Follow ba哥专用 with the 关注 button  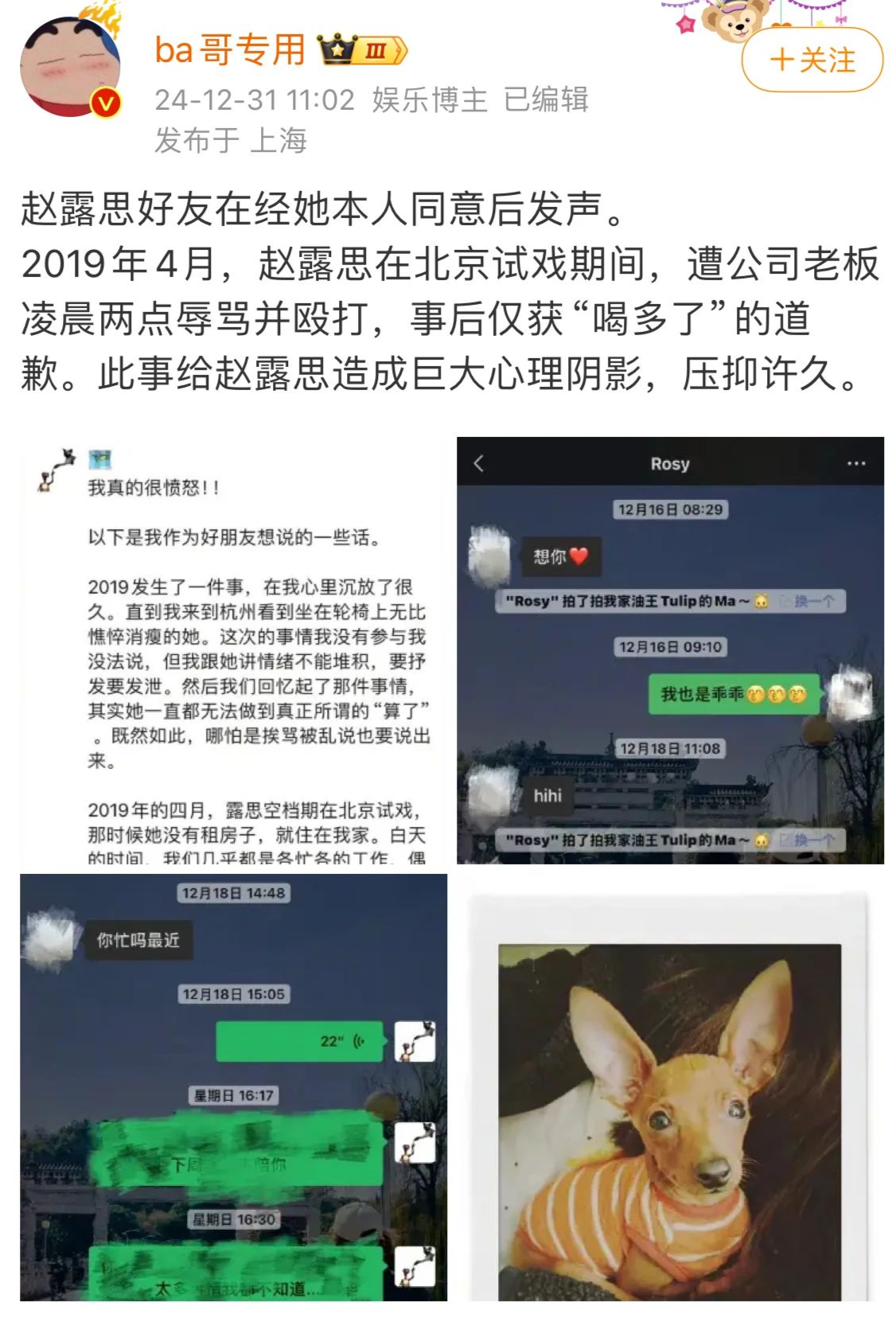point(812,60)
